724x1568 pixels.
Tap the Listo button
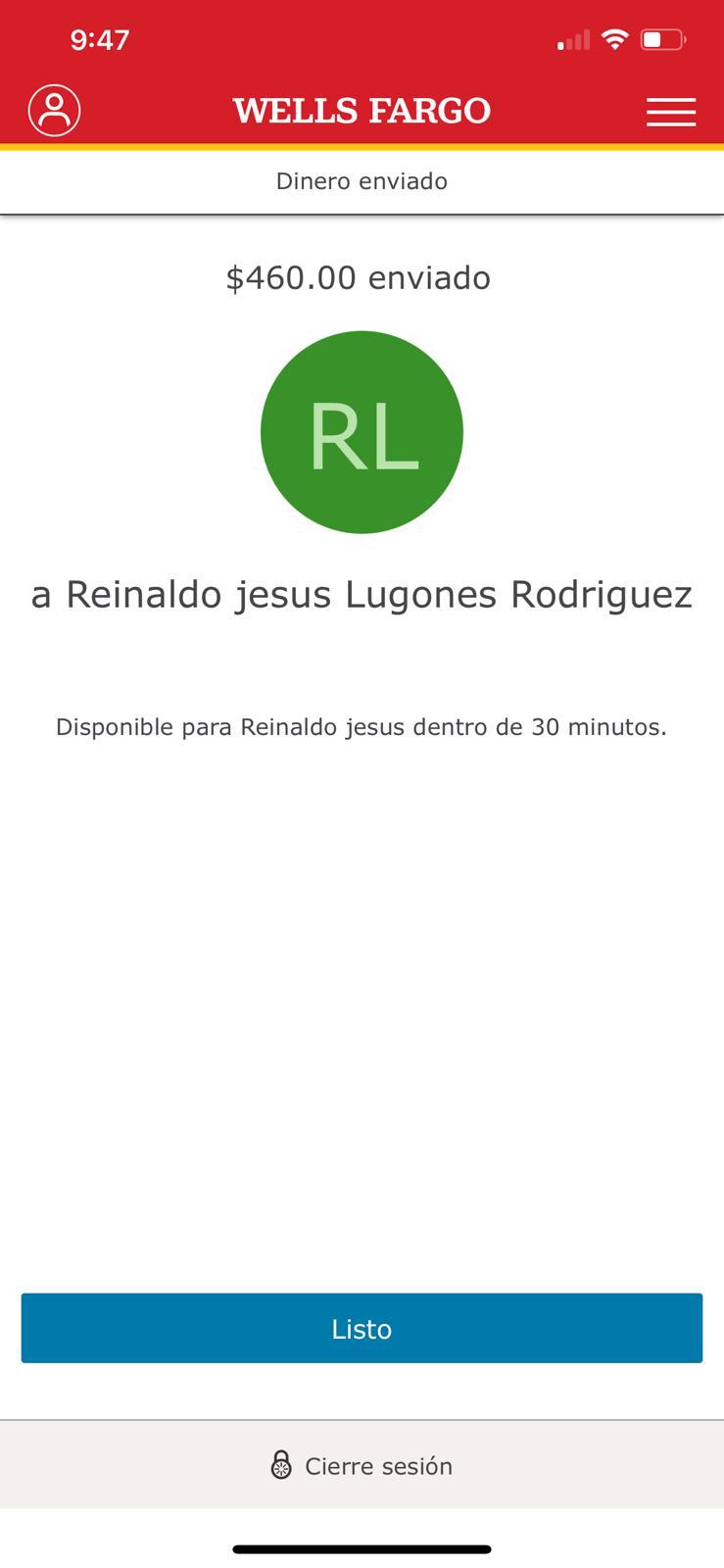[362, 1328]
